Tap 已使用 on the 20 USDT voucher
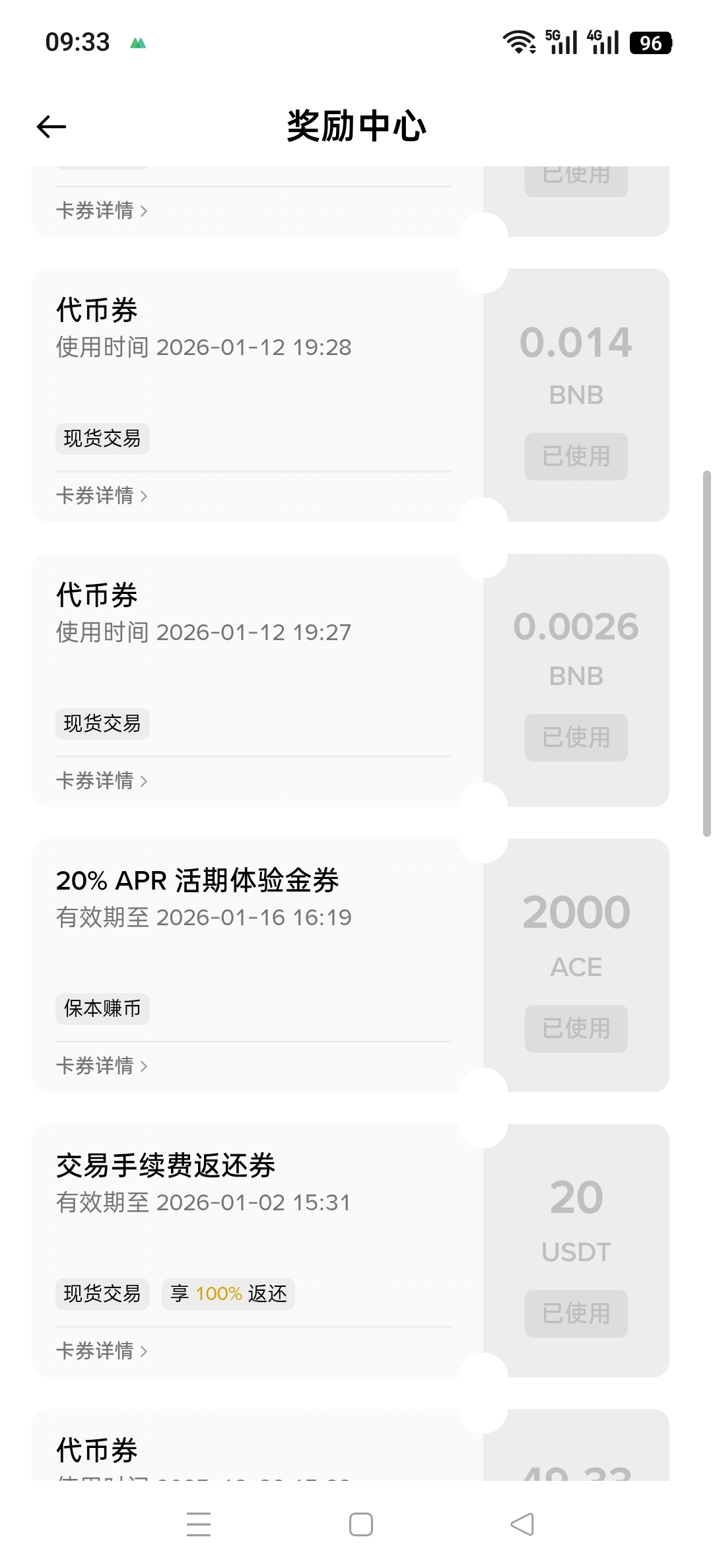The image size is (713, 1568). pyautogui.click(x=576, y=1313)
